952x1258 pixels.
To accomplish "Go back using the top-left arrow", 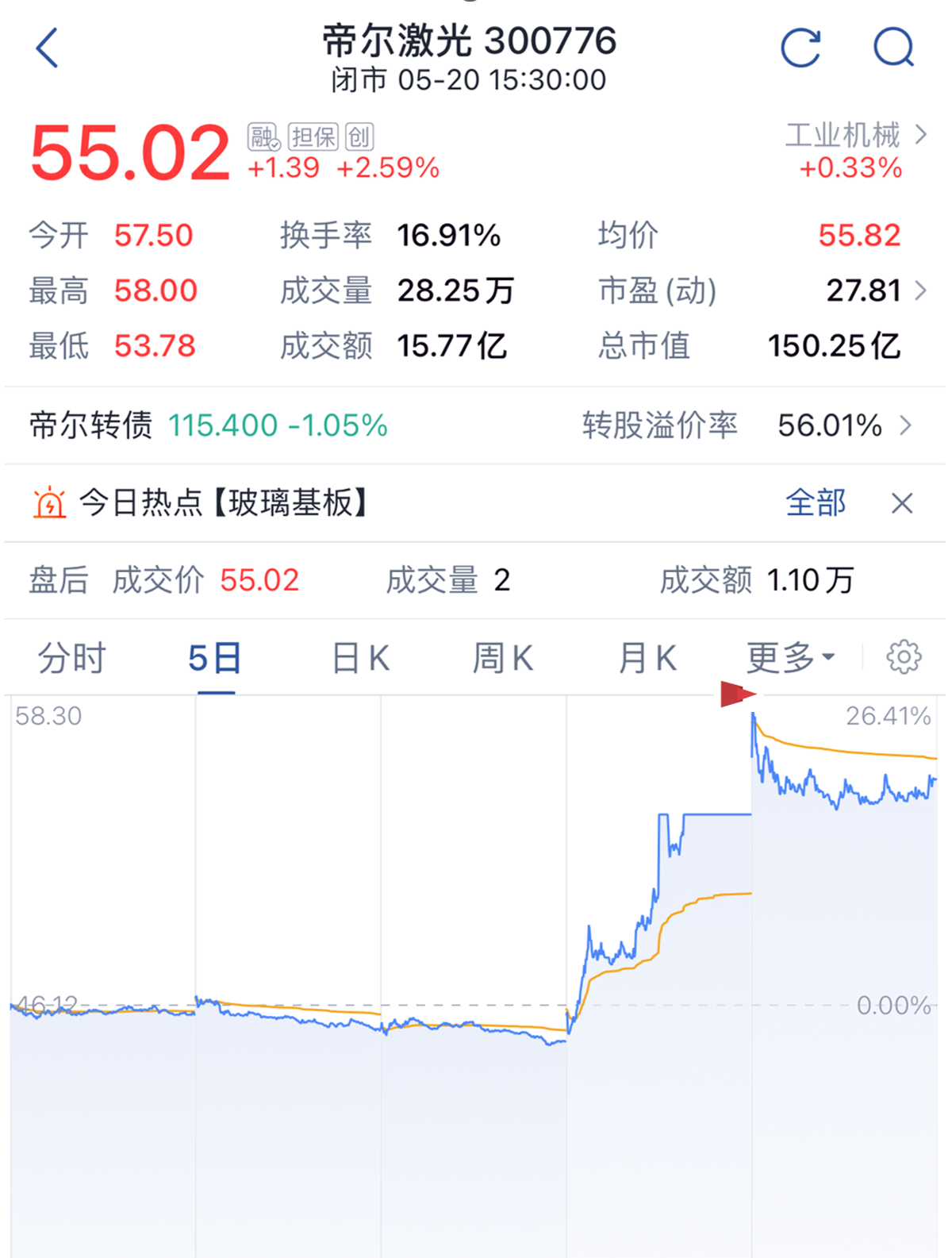I will tap(48, 48).
